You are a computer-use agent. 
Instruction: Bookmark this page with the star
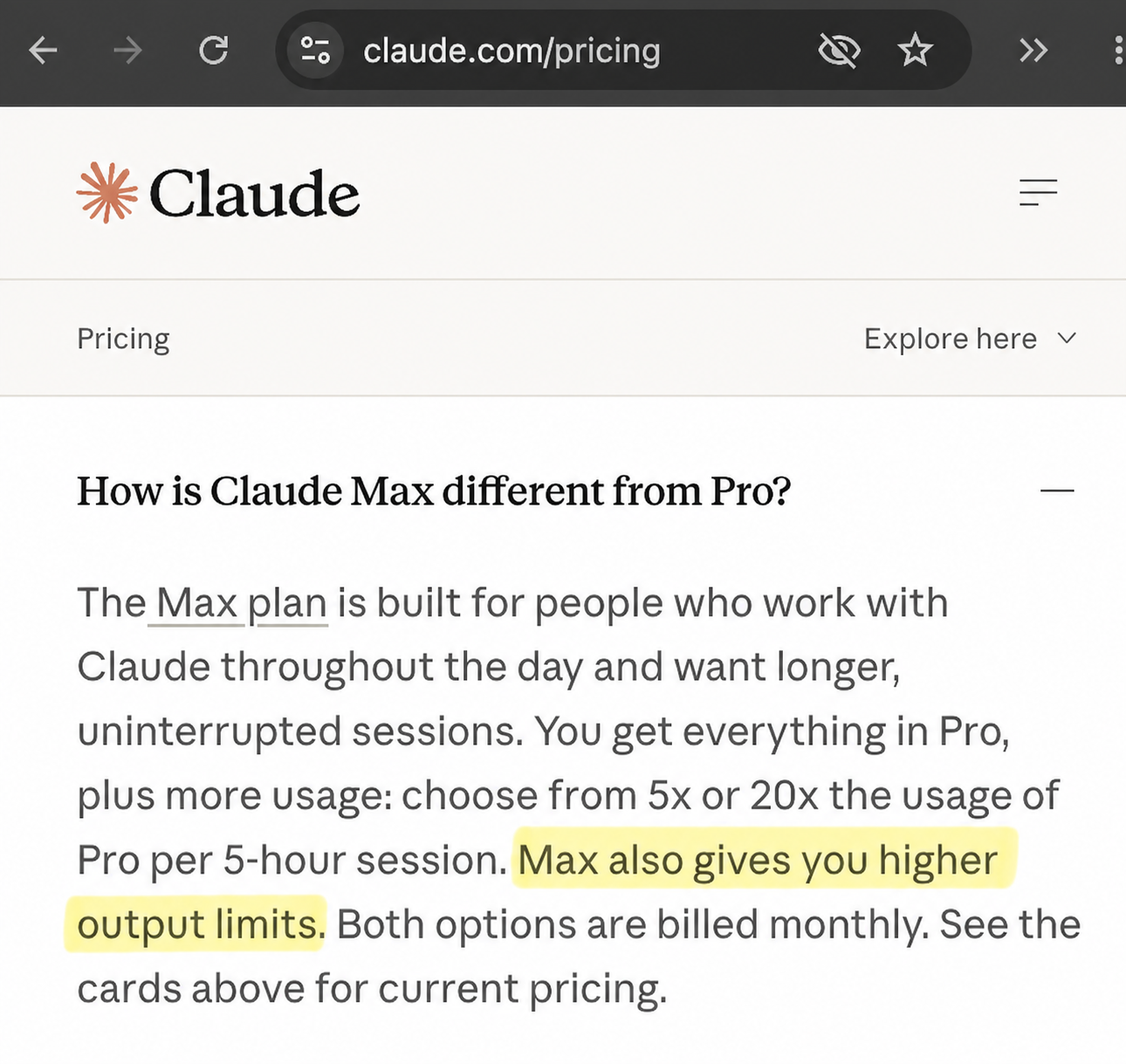(x=915, y=51)
